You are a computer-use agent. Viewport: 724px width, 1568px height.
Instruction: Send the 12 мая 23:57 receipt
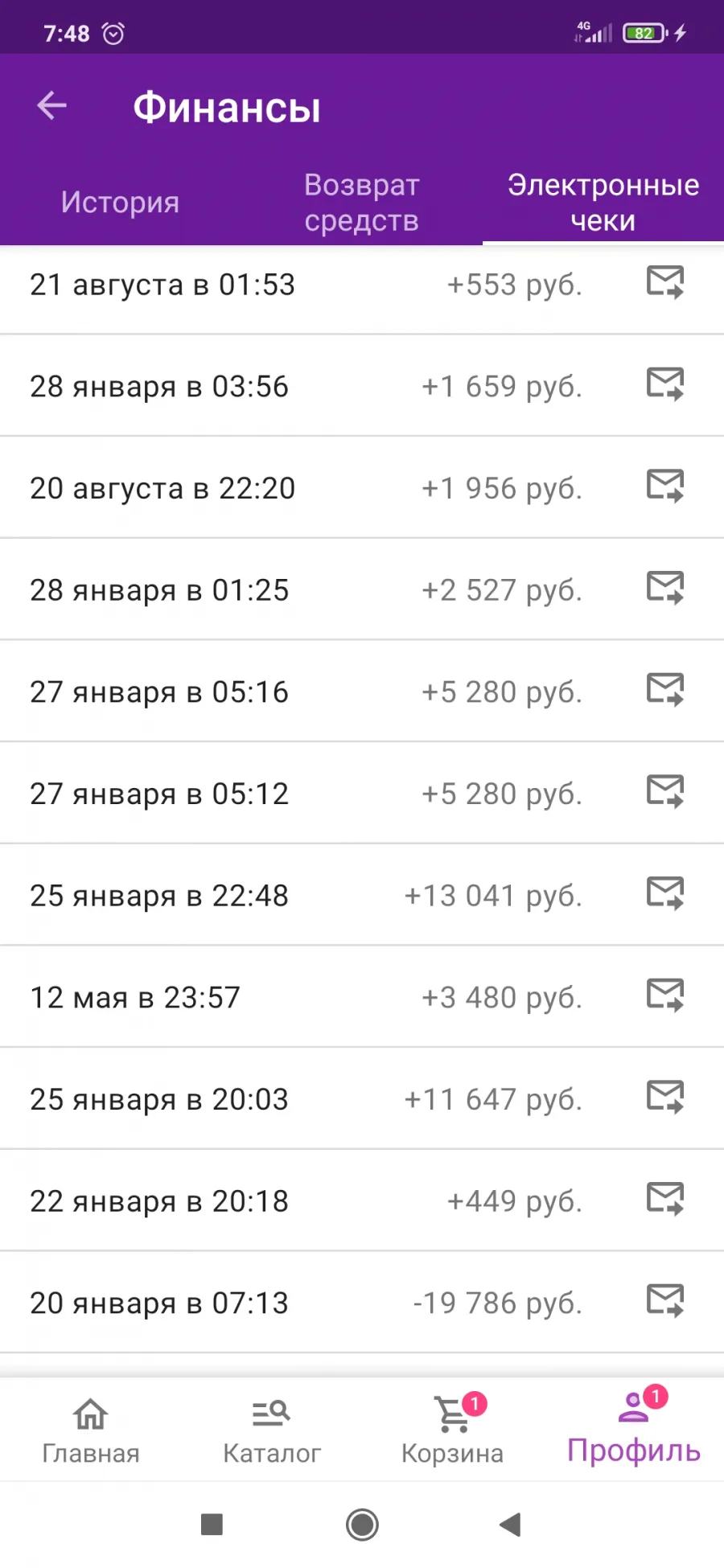(x=665, y=995)
